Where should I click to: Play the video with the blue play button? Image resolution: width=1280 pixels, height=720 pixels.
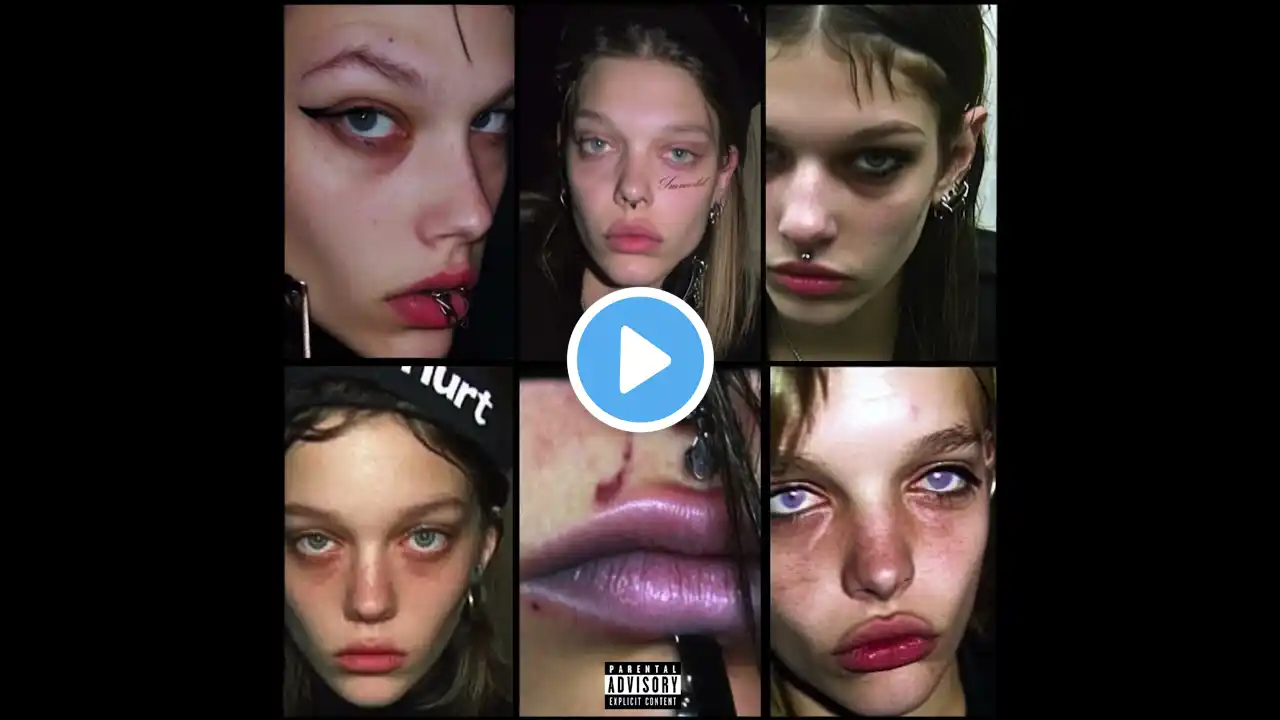tap(640, 360)
